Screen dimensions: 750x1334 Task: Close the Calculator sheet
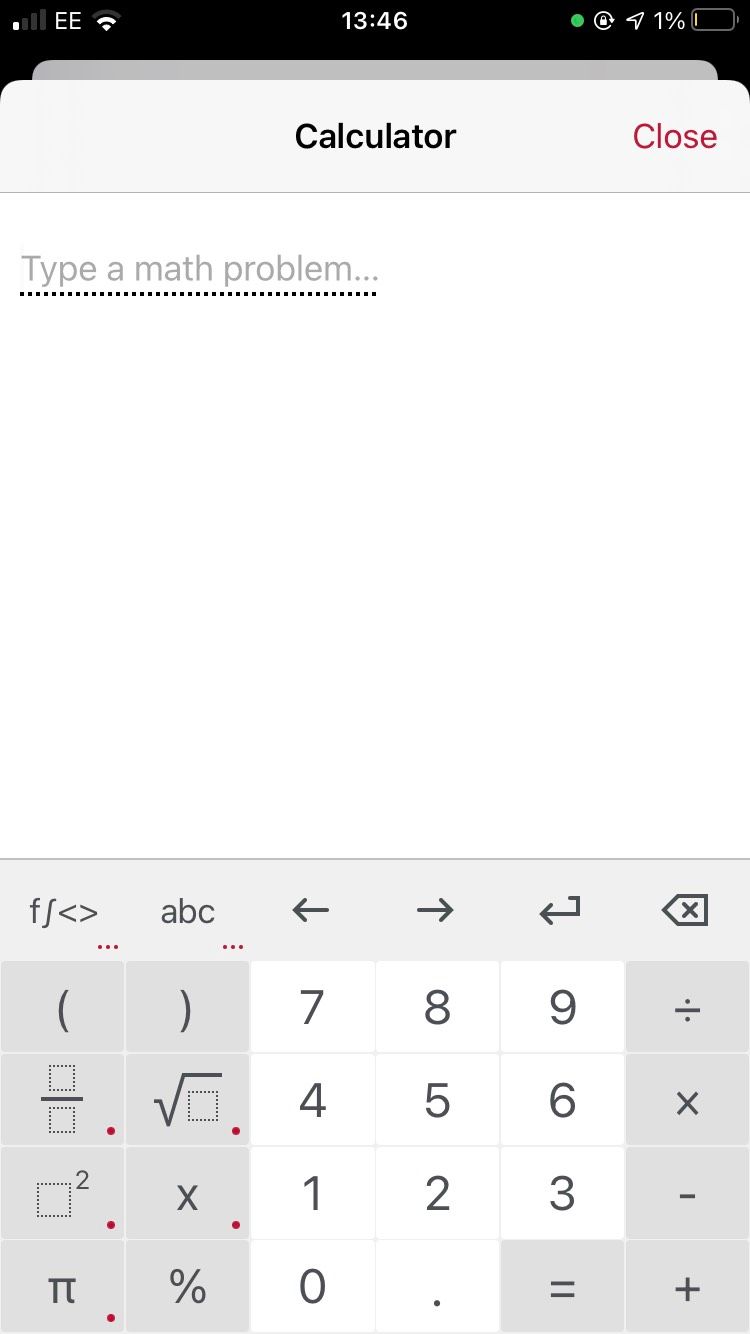(x=674, y=136)
